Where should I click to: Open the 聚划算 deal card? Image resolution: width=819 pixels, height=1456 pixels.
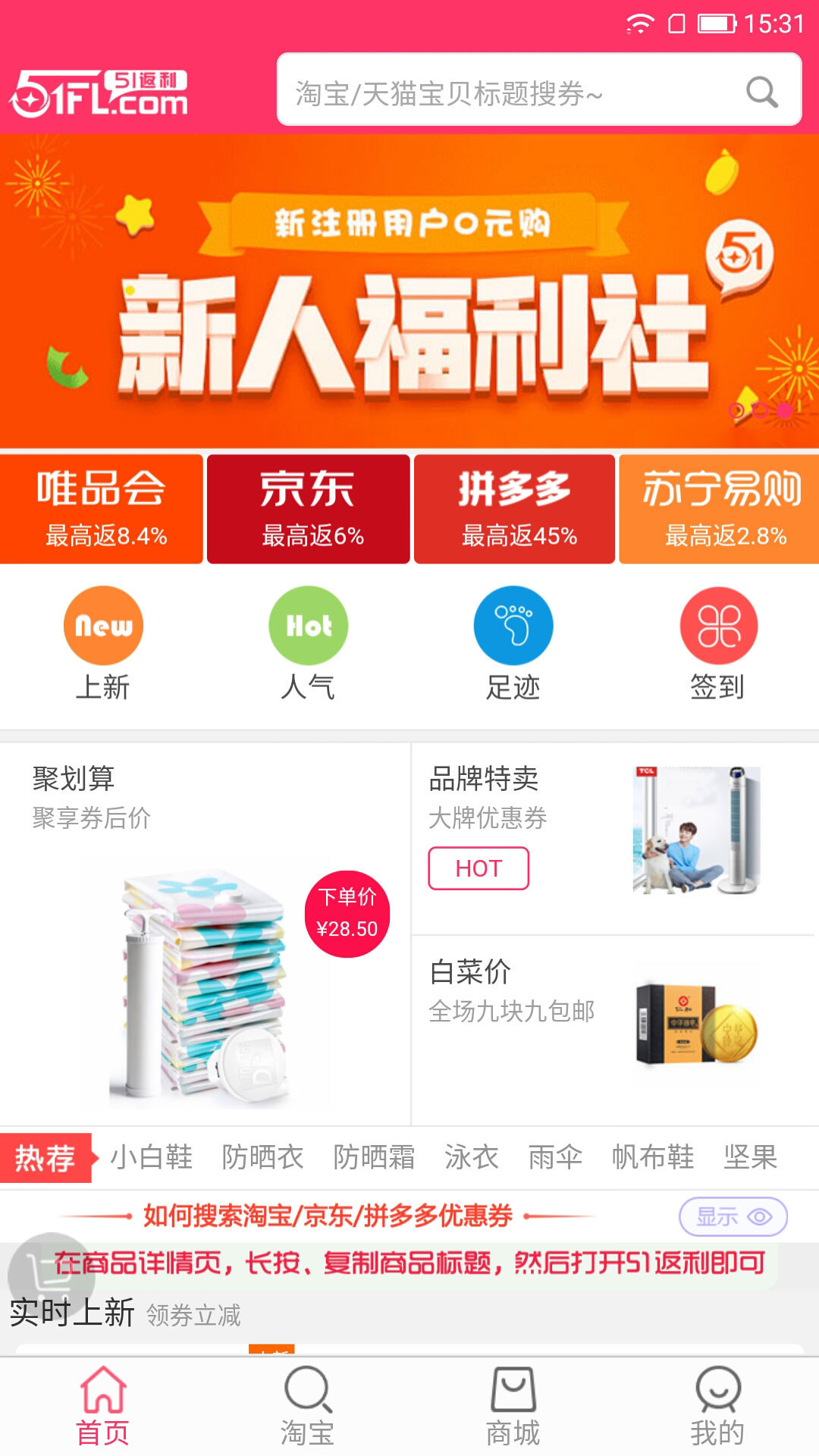pos(205,934)
